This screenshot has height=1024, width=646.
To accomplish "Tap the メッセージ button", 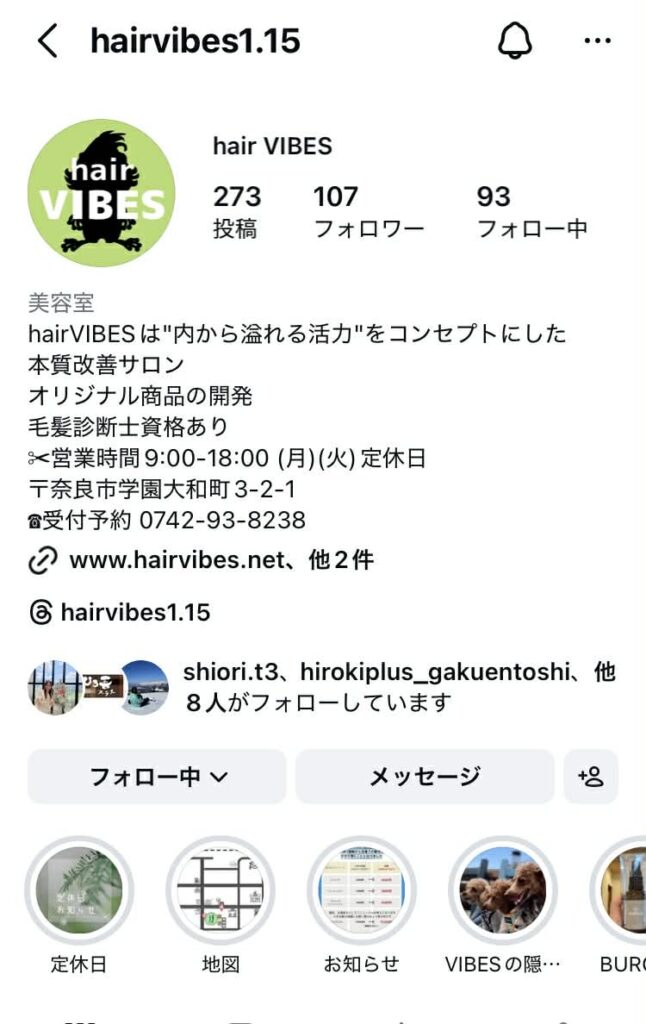I will click(x=424, y=776).
